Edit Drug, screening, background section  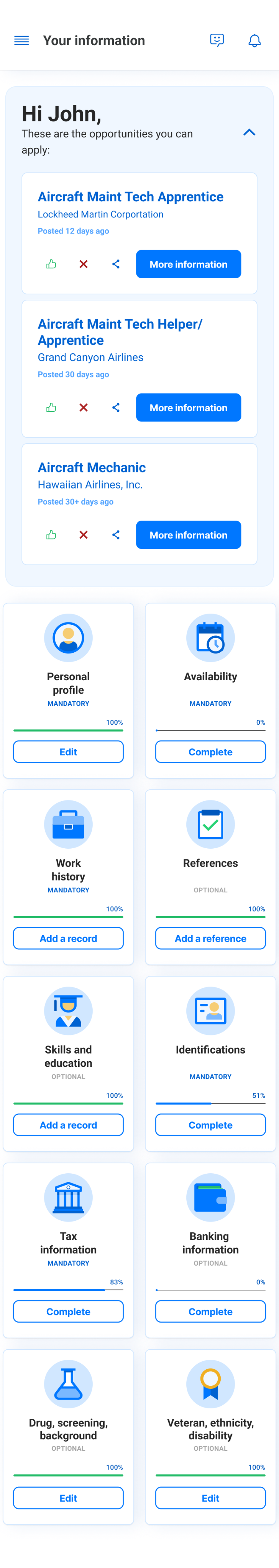click(68, 1498)
